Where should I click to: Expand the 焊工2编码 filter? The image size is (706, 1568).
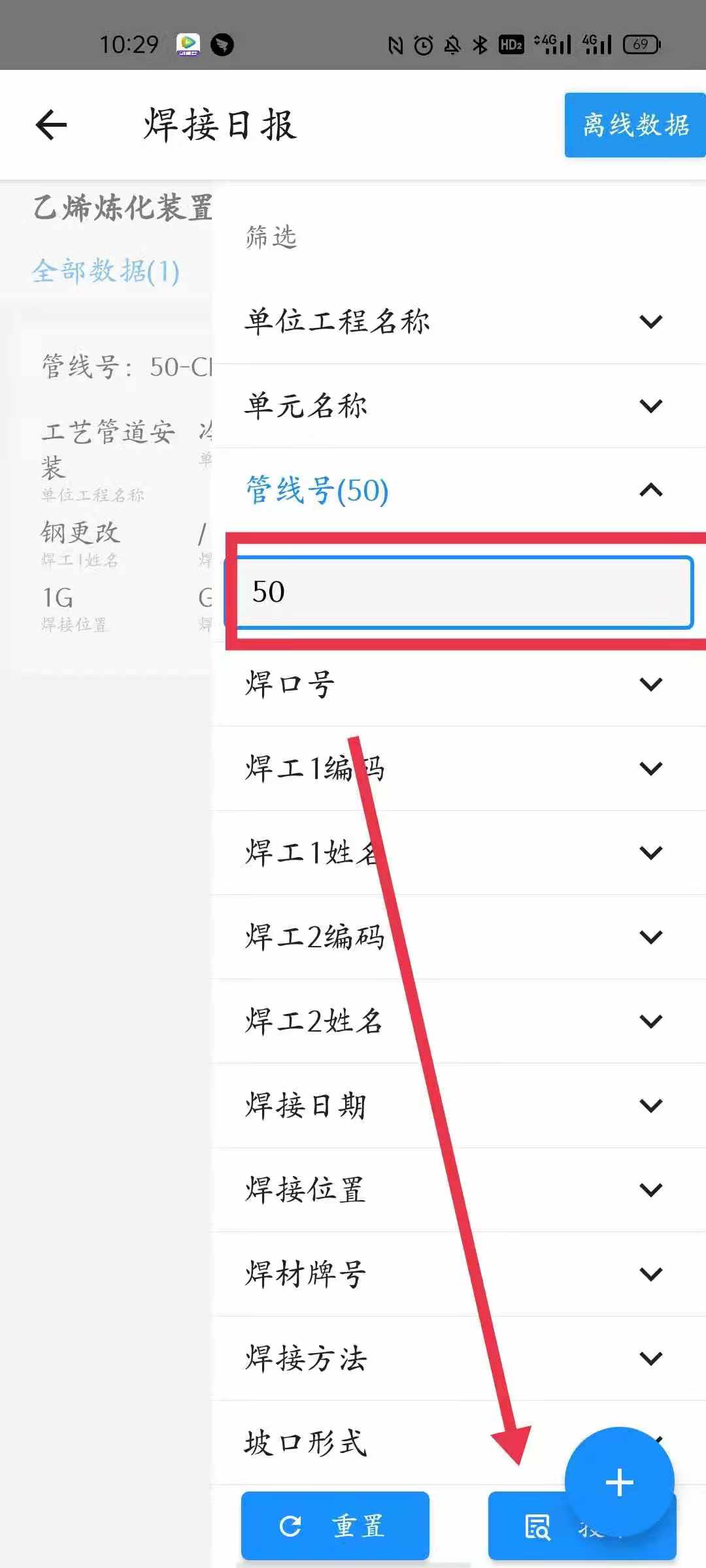tap(458, 937)
